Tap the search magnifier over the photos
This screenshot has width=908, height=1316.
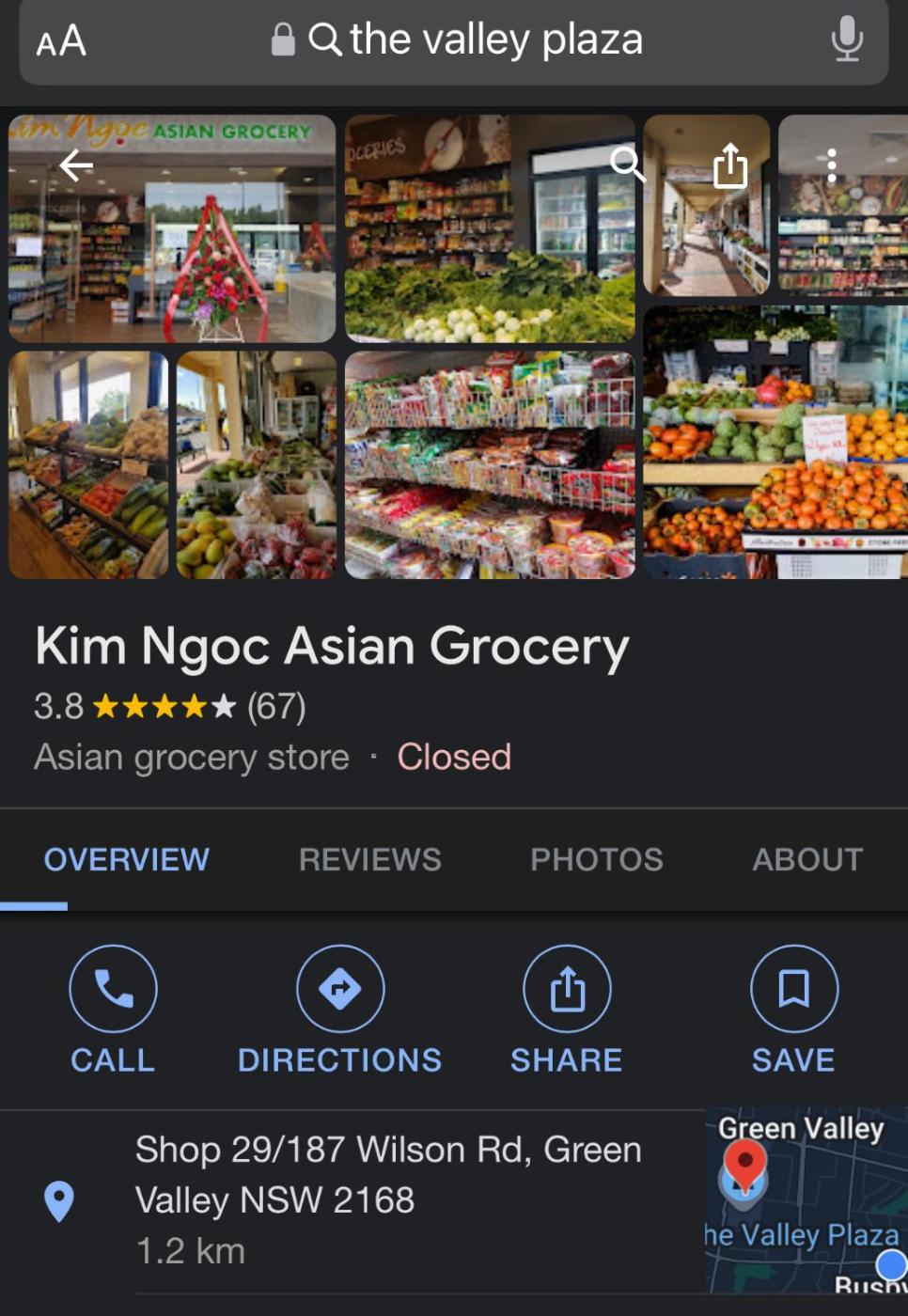[627, 164]
